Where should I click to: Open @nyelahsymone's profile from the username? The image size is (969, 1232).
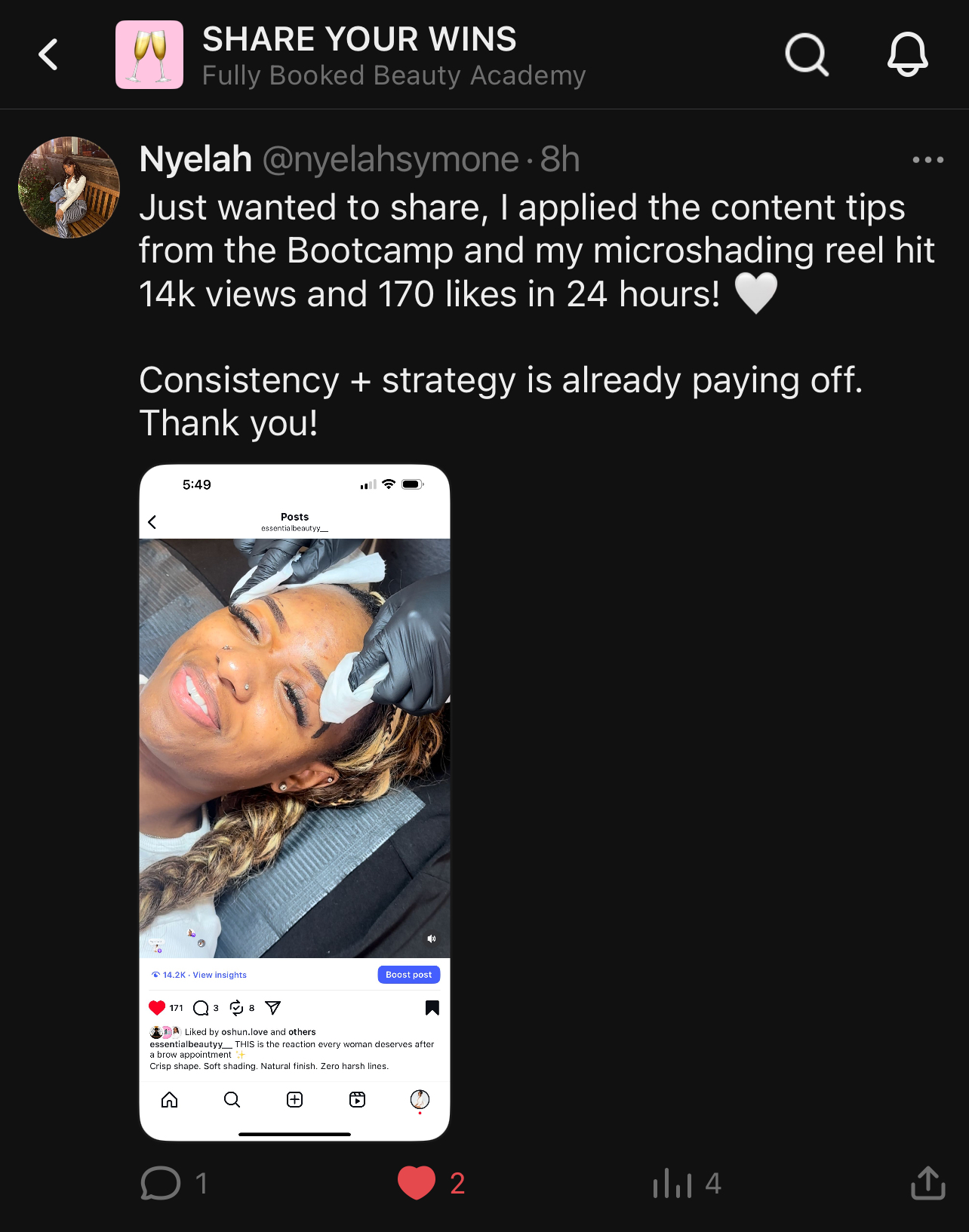click(390, 159)
